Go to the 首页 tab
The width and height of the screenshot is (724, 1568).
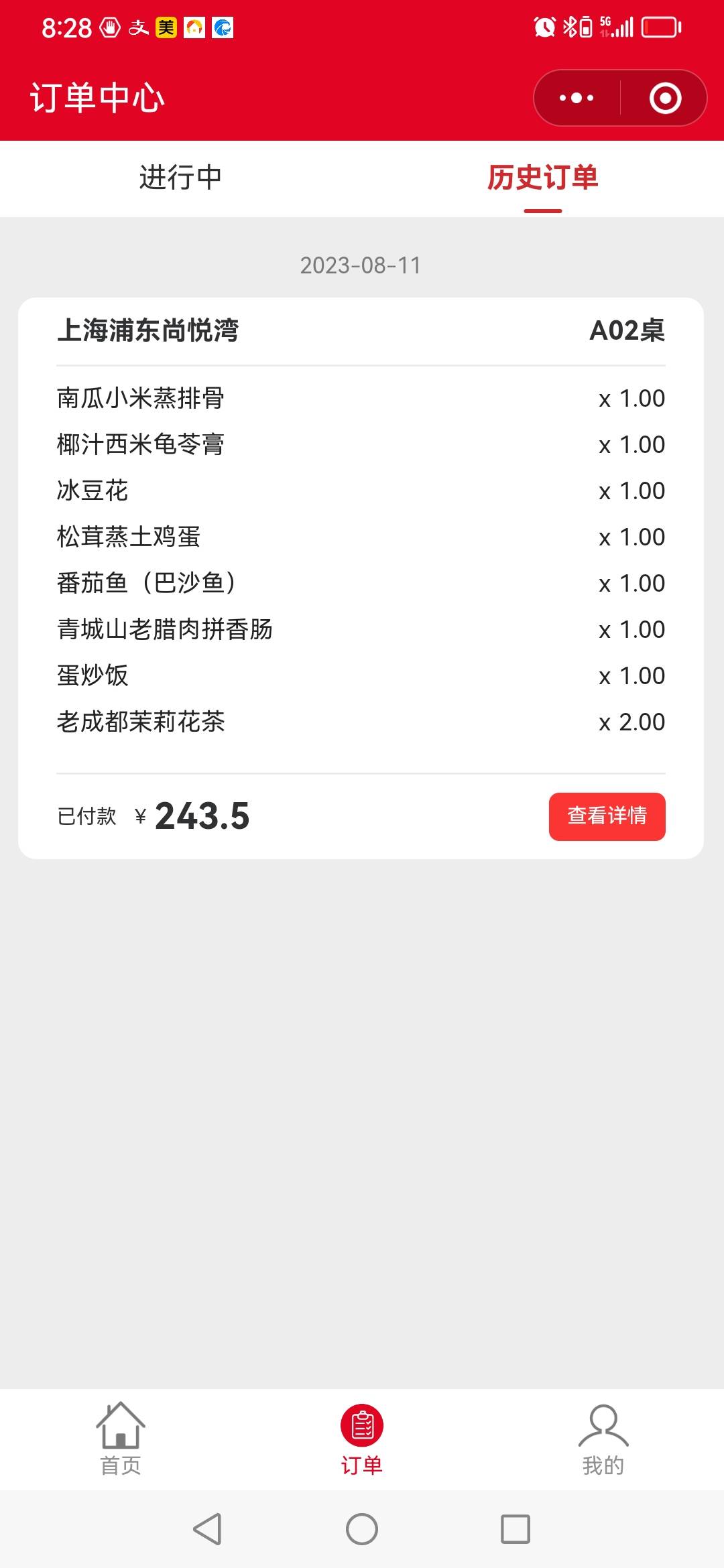pyautogui.click(x=121, y=1439)
